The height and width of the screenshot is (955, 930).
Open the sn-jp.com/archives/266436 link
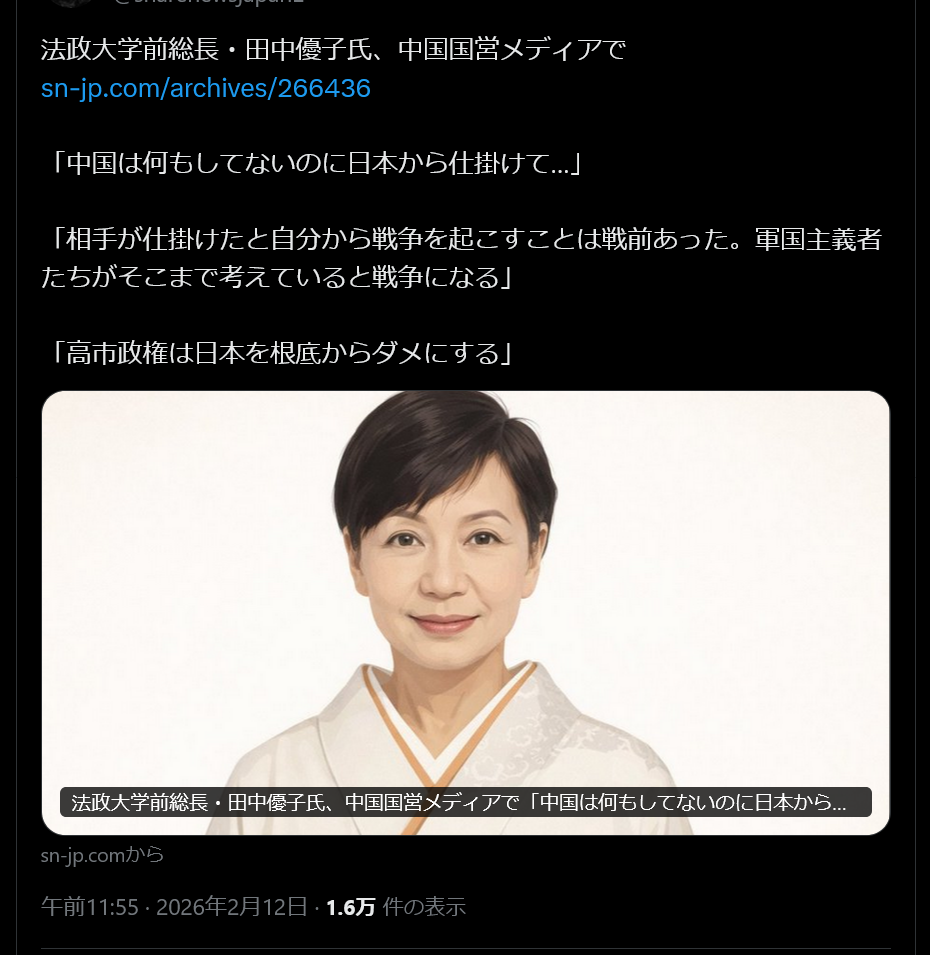(205, 88)
